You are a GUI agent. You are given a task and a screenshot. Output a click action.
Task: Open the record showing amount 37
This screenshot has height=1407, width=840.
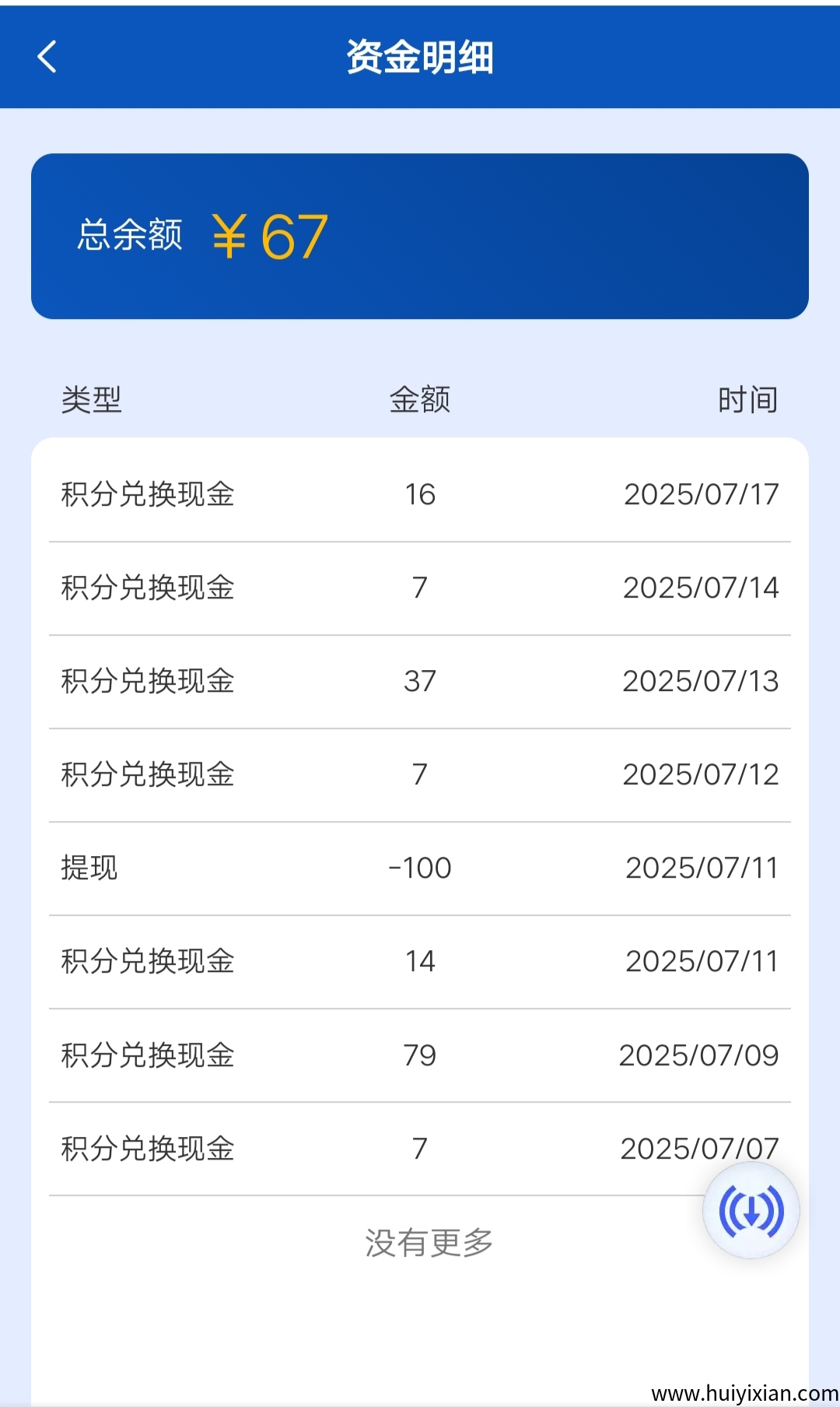point(420,680)
